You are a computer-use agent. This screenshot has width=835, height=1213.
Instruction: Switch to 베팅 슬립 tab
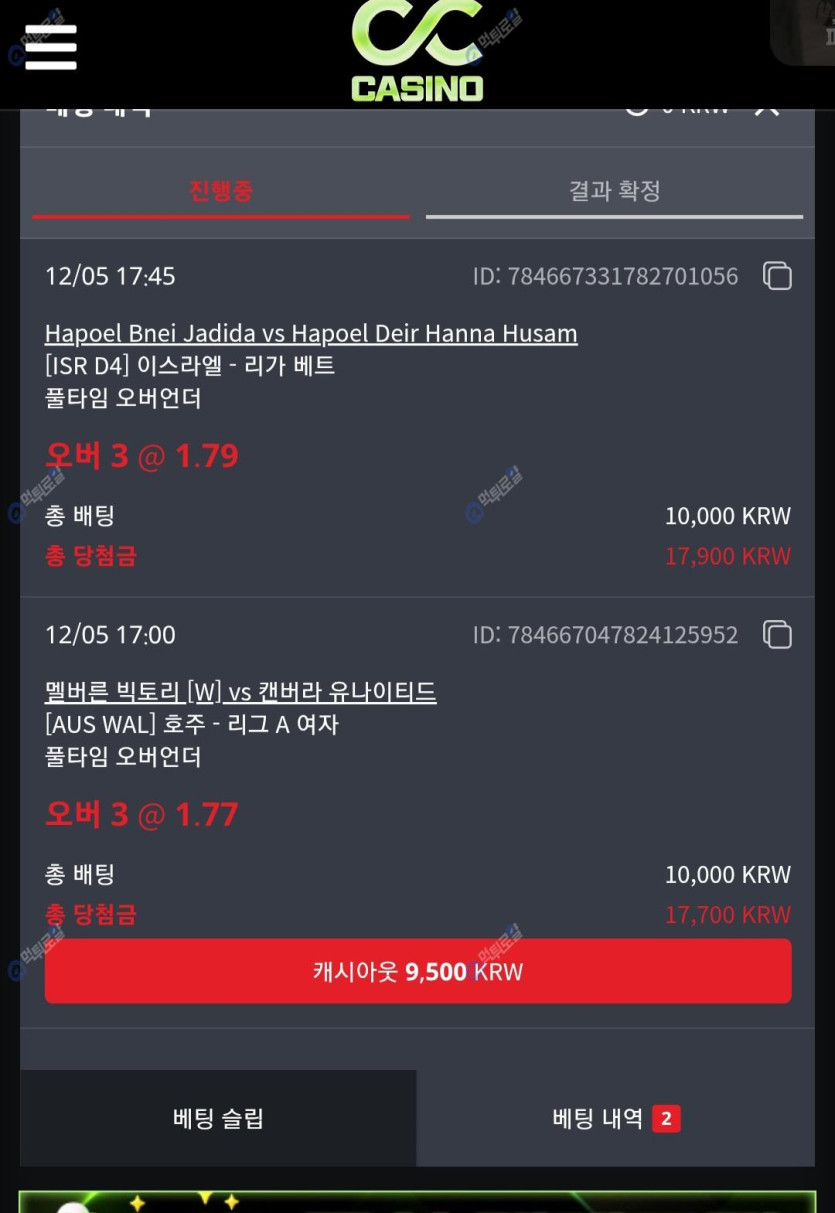[x=218, y=1118]
